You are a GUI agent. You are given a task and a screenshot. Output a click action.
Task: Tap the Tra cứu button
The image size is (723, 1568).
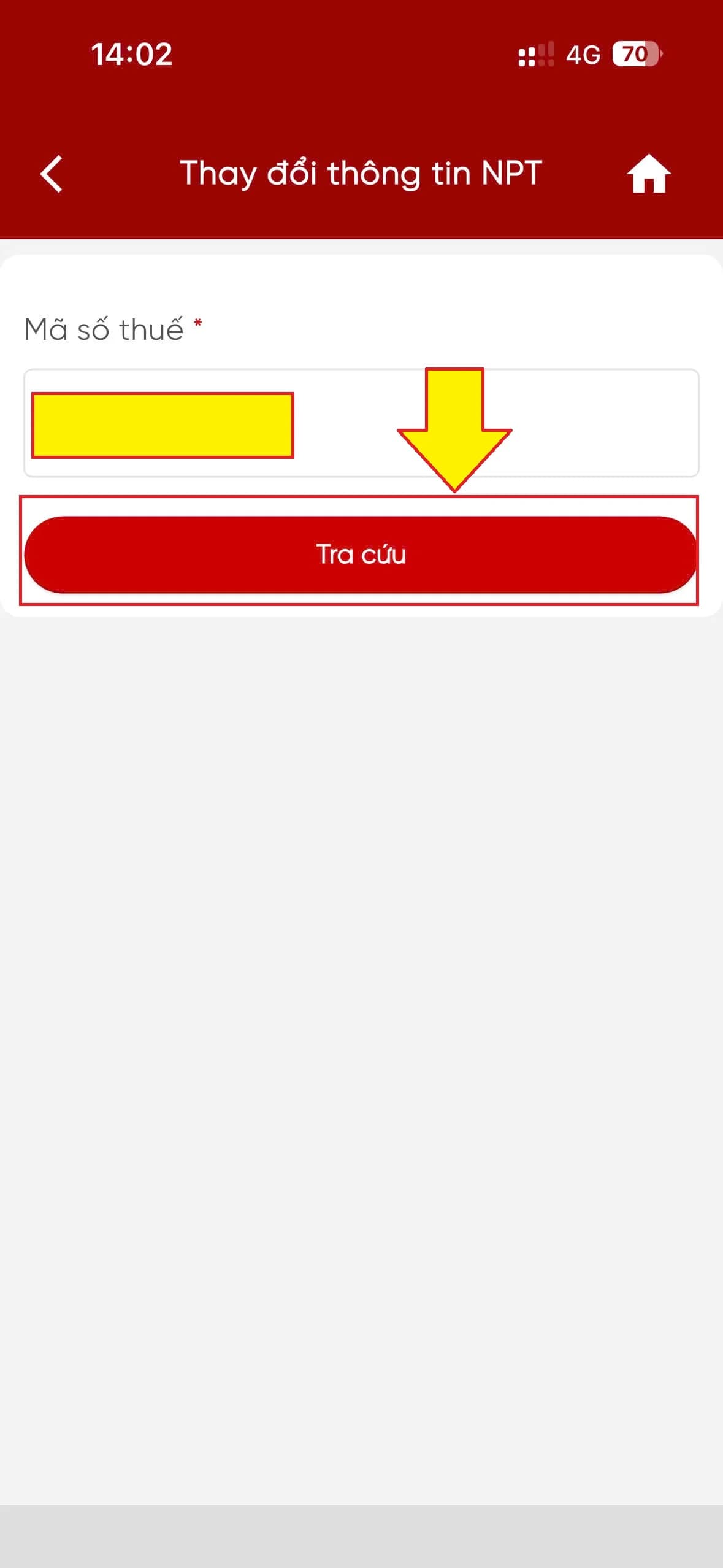click(361, 555)
